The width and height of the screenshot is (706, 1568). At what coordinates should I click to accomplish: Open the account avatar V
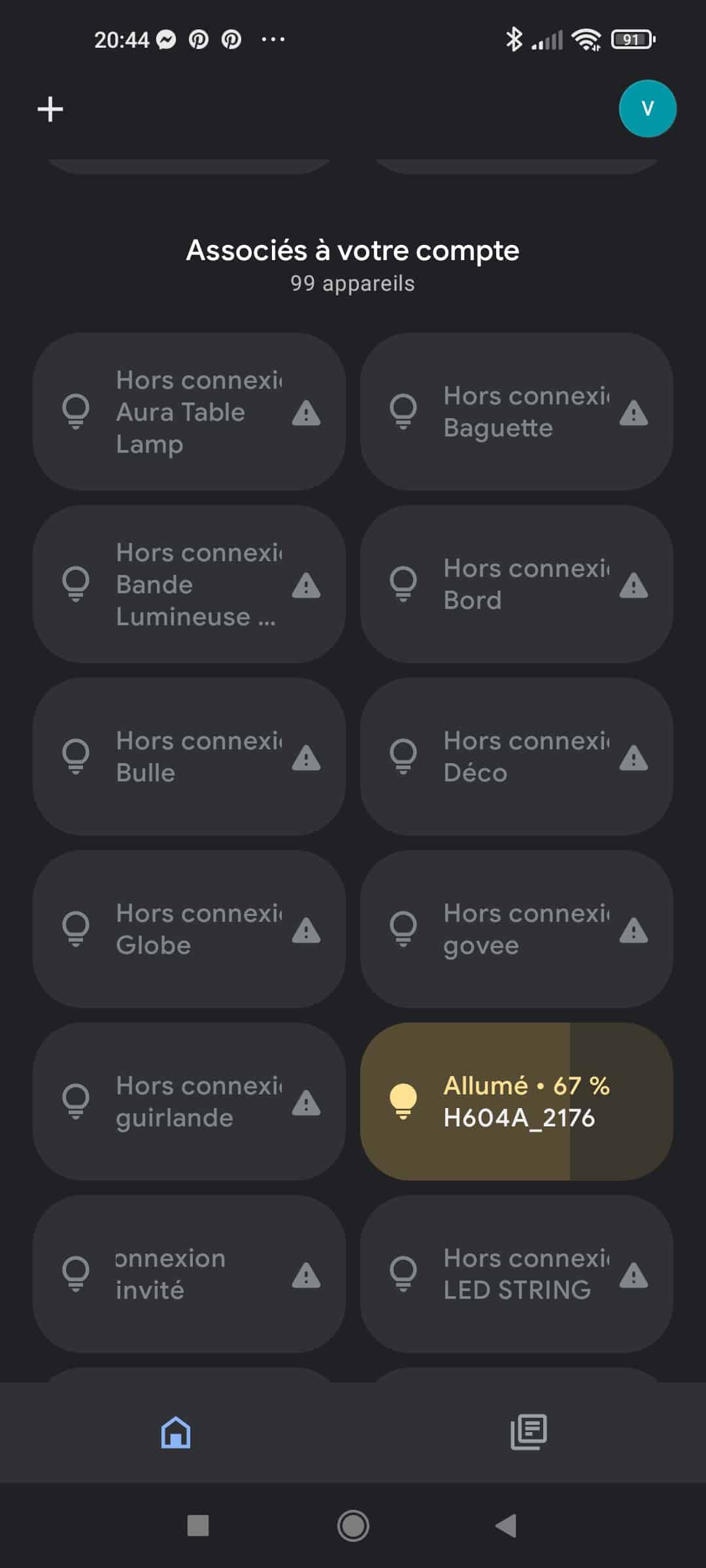click(647, 108)
